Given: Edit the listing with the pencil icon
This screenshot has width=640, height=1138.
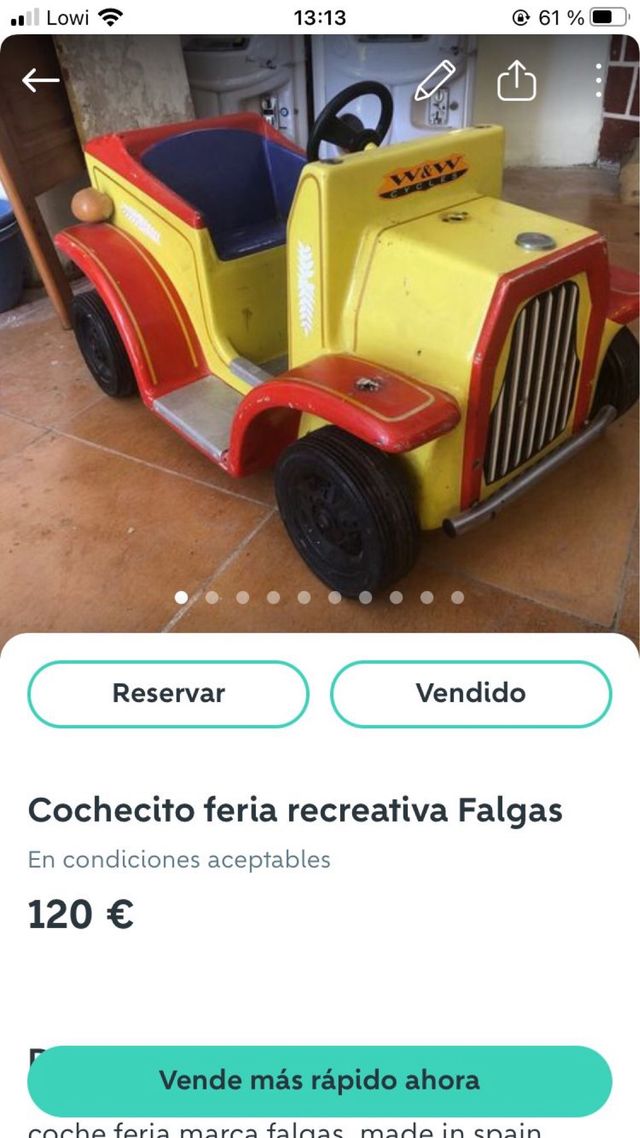Looking at the screenshot, I should coord(434,80).
